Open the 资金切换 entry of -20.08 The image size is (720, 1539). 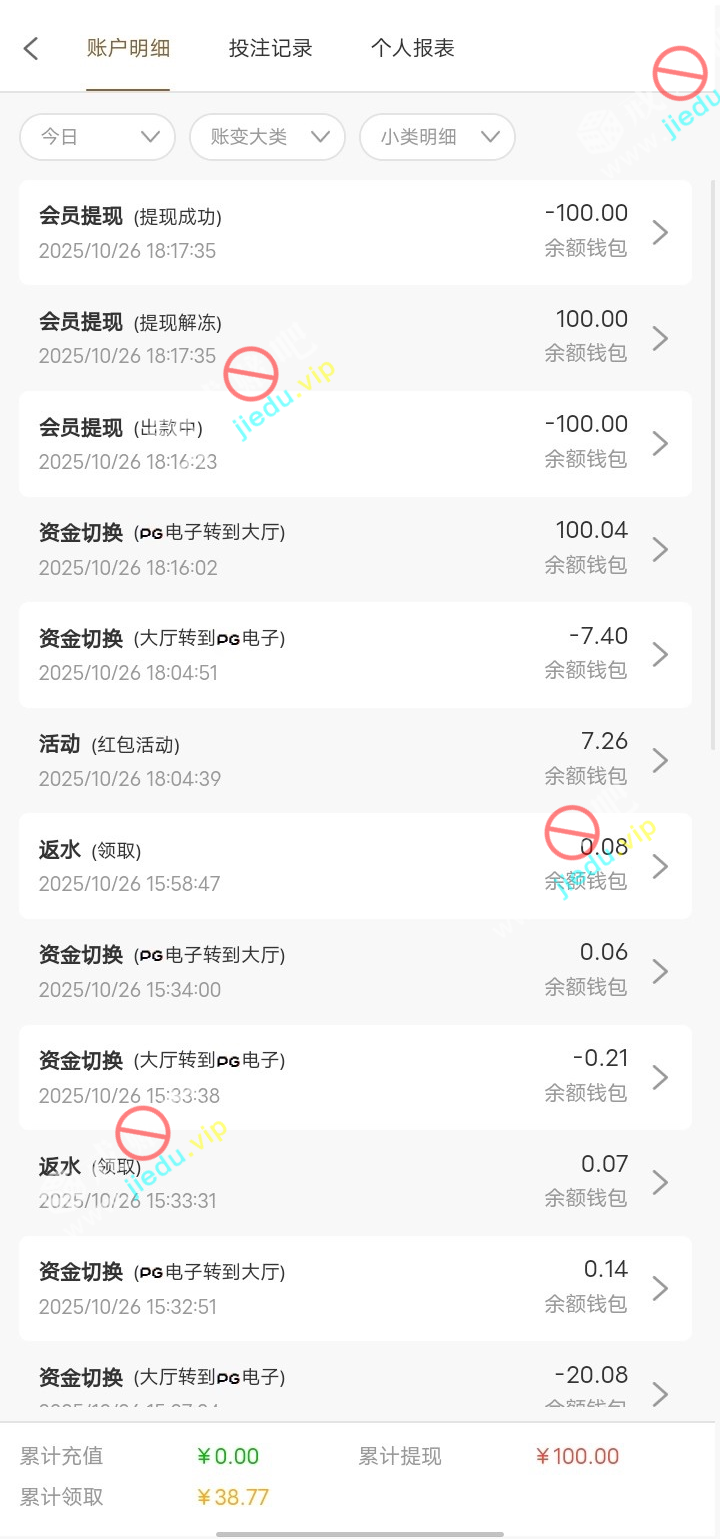[x=355, y=1385]
